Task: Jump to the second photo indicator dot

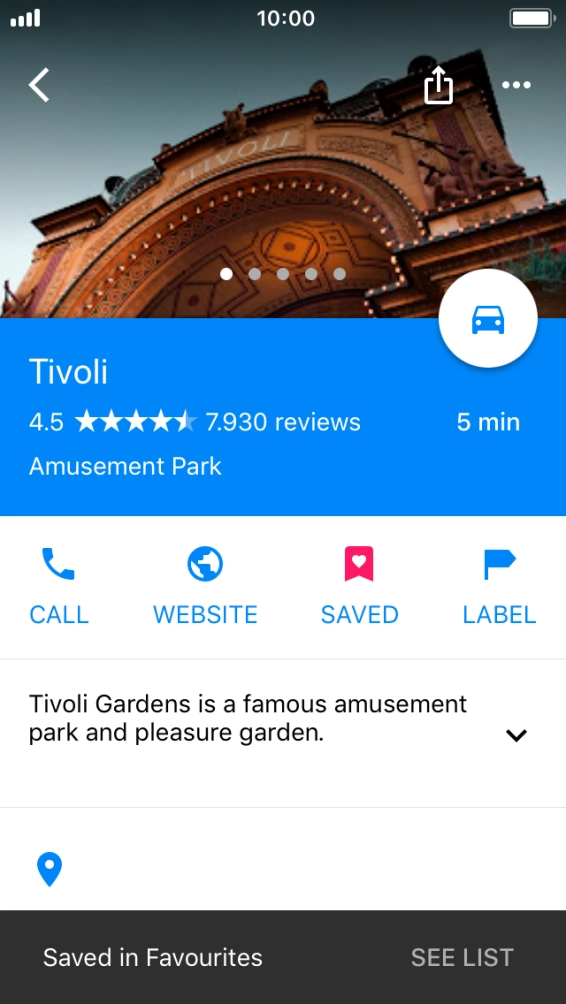Action: point(255,274)
